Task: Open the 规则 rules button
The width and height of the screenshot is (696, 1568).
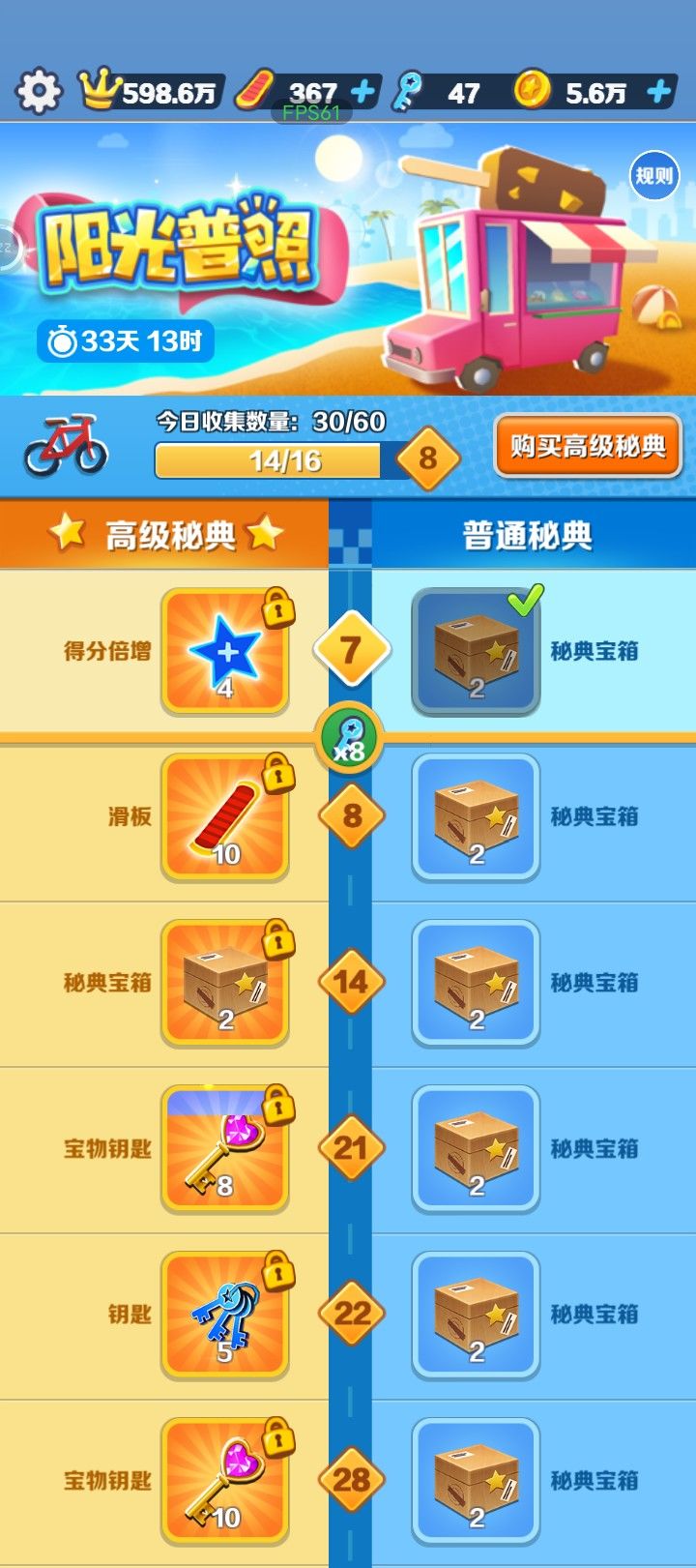Action: point(654,176)
